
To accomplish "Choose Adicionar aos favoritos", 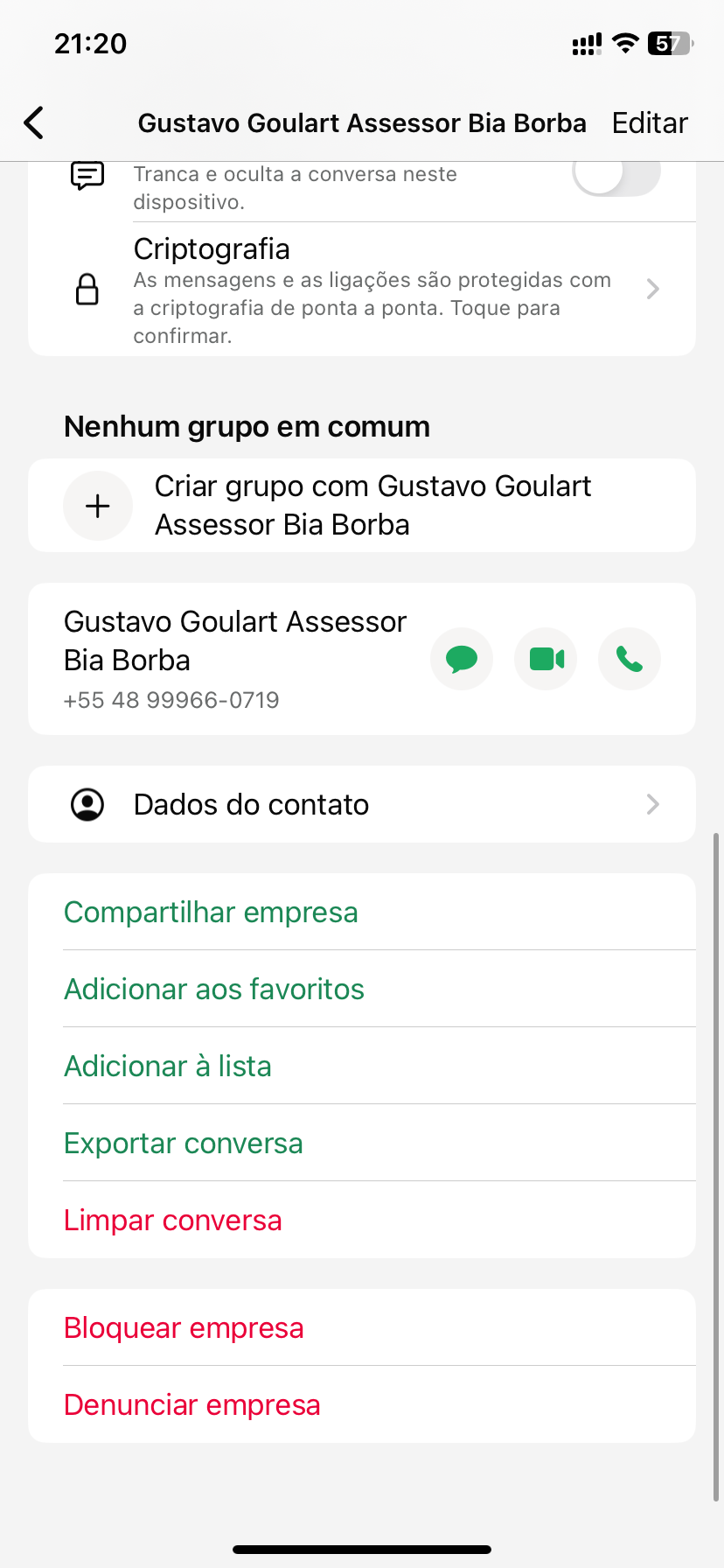I will 214,989.
